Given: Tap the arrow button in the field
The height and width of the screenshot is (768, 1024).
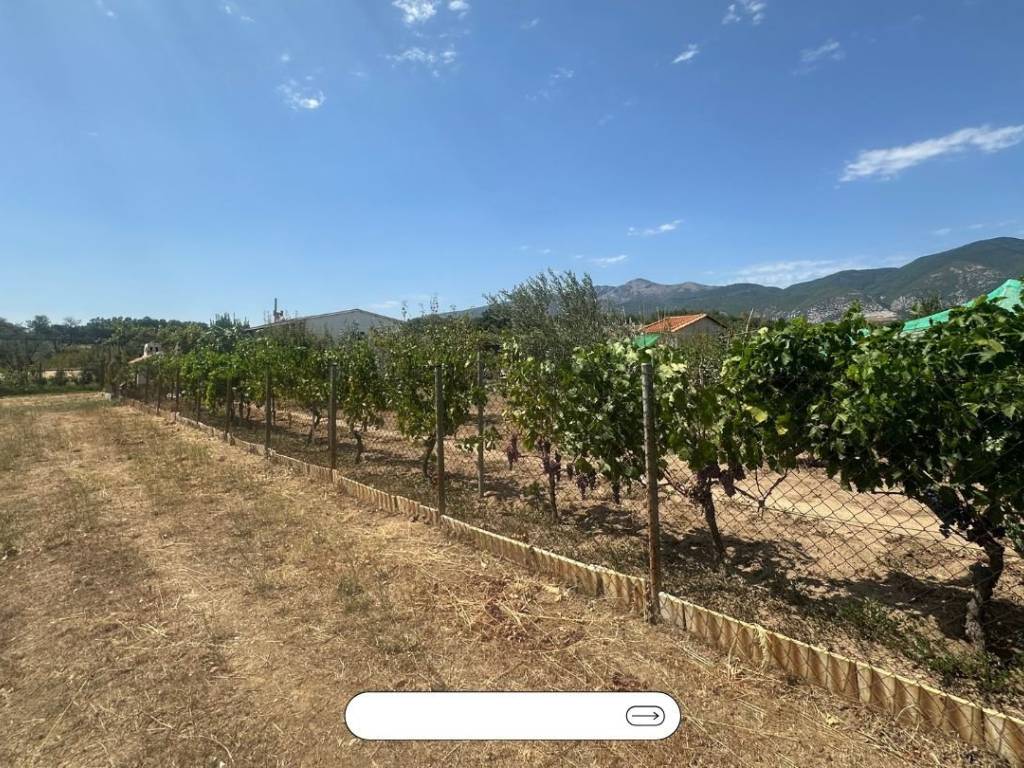Looking at the screenshot, I should coord(645,716).
